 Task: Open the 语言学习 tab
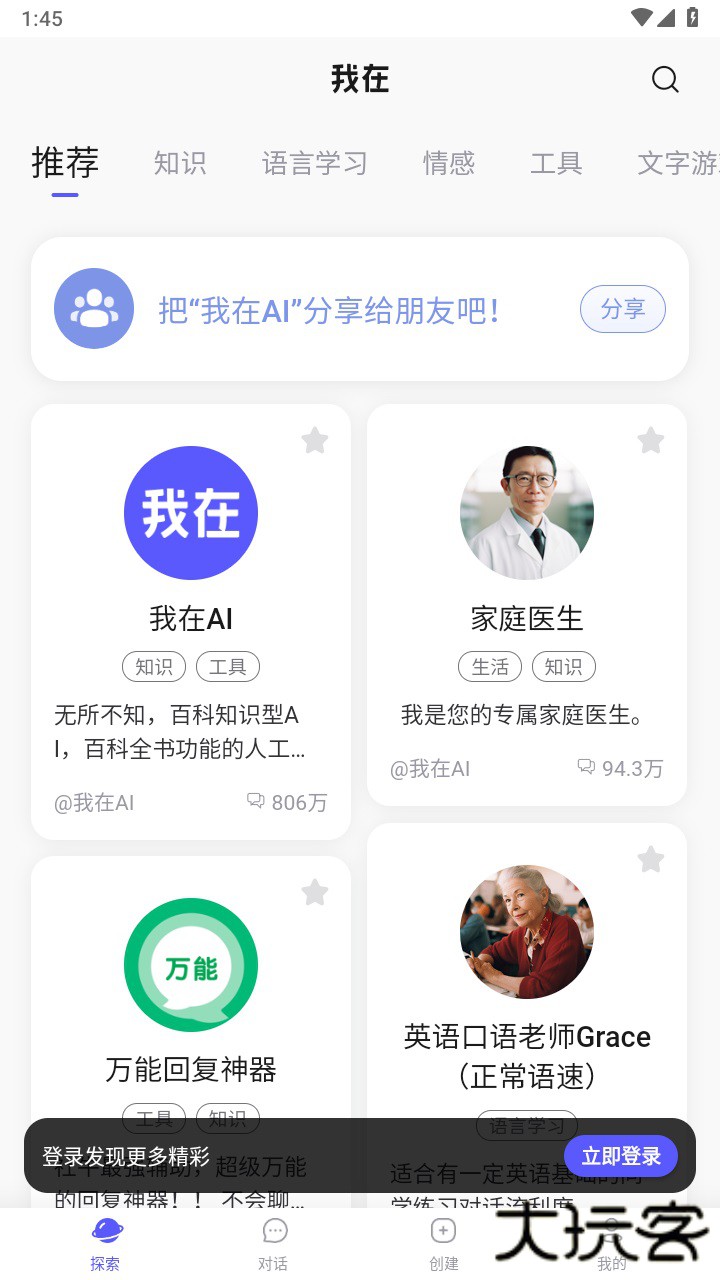click(315, 163)
